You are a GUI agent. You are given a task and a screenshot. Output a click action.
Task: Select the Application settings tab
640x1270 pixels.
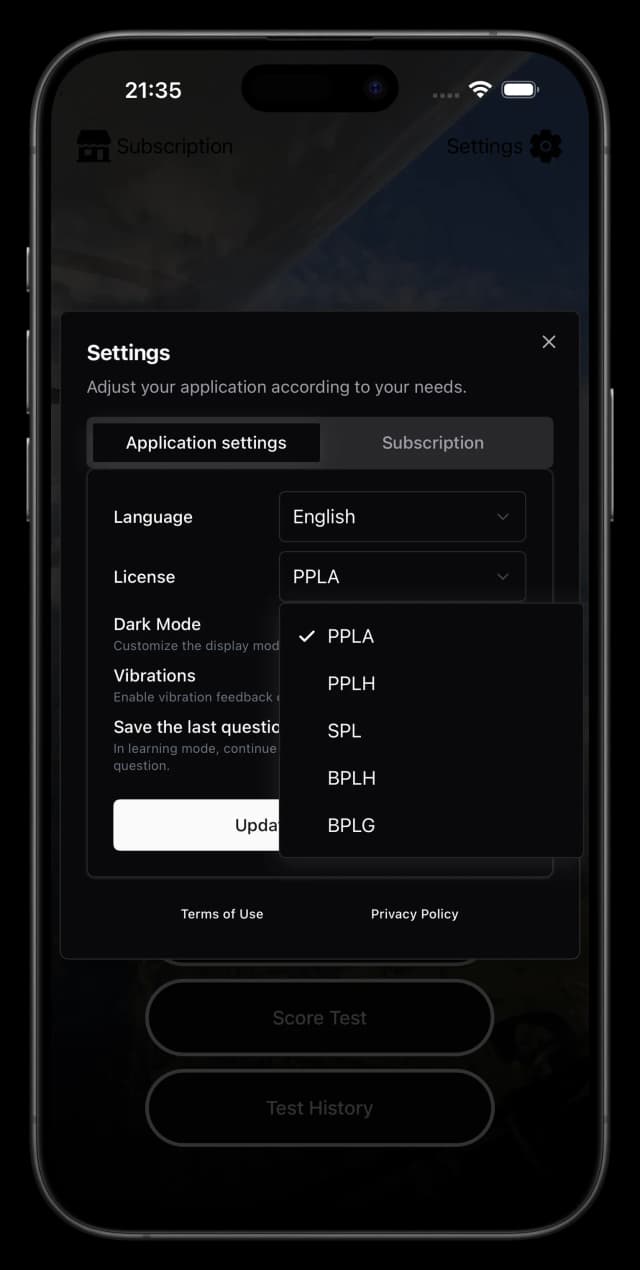point(206,443)
